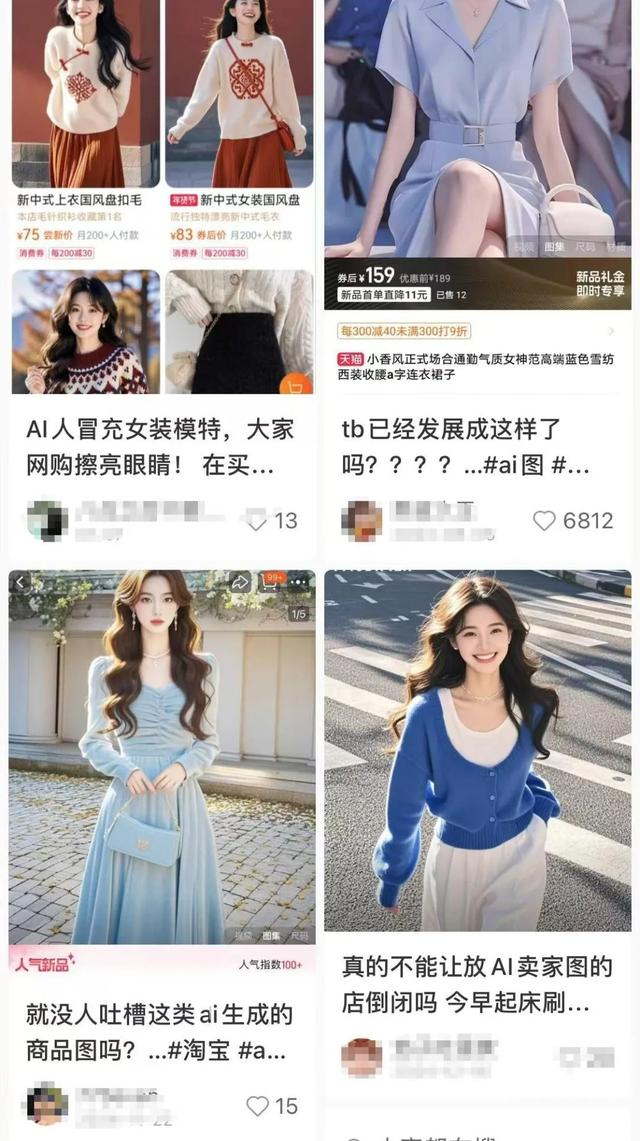Like the post with 15 likes
Screen dimensions: 640x1141
[258, 1105]
